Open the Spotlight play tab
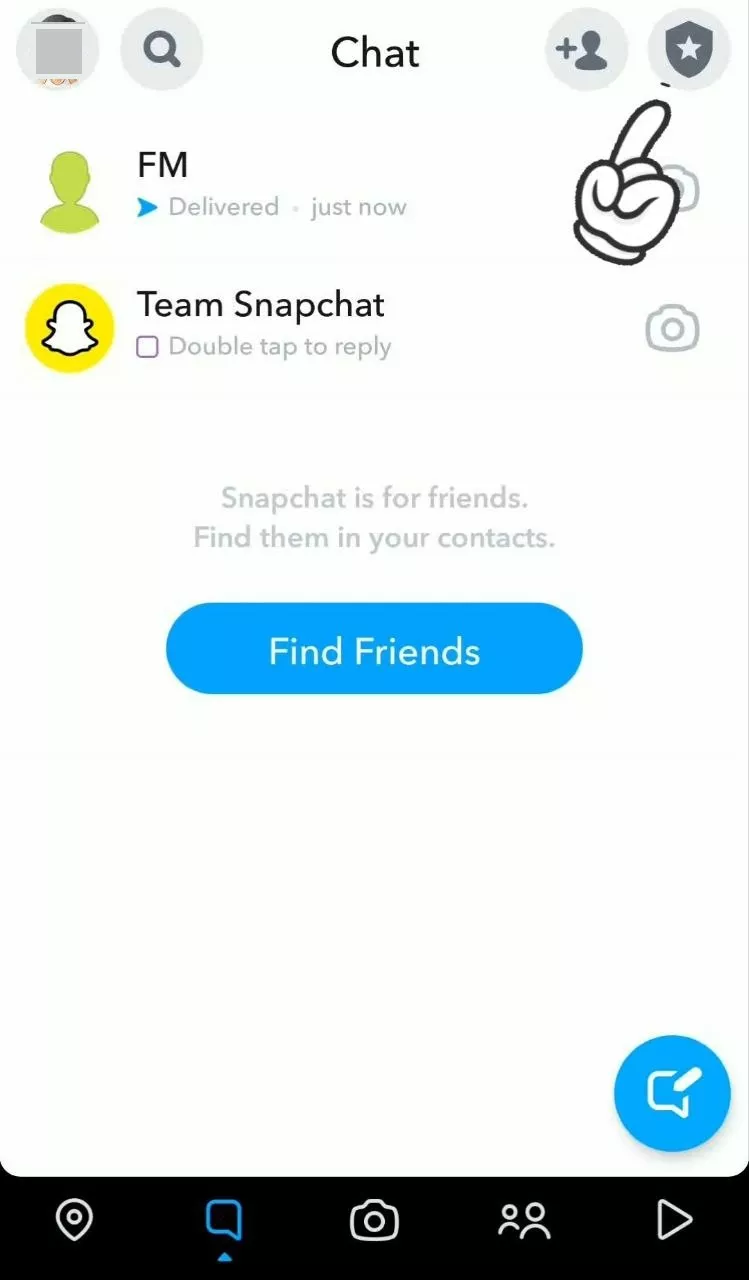This screenshot has width=749, height=1280. [x=673, y=1221]
